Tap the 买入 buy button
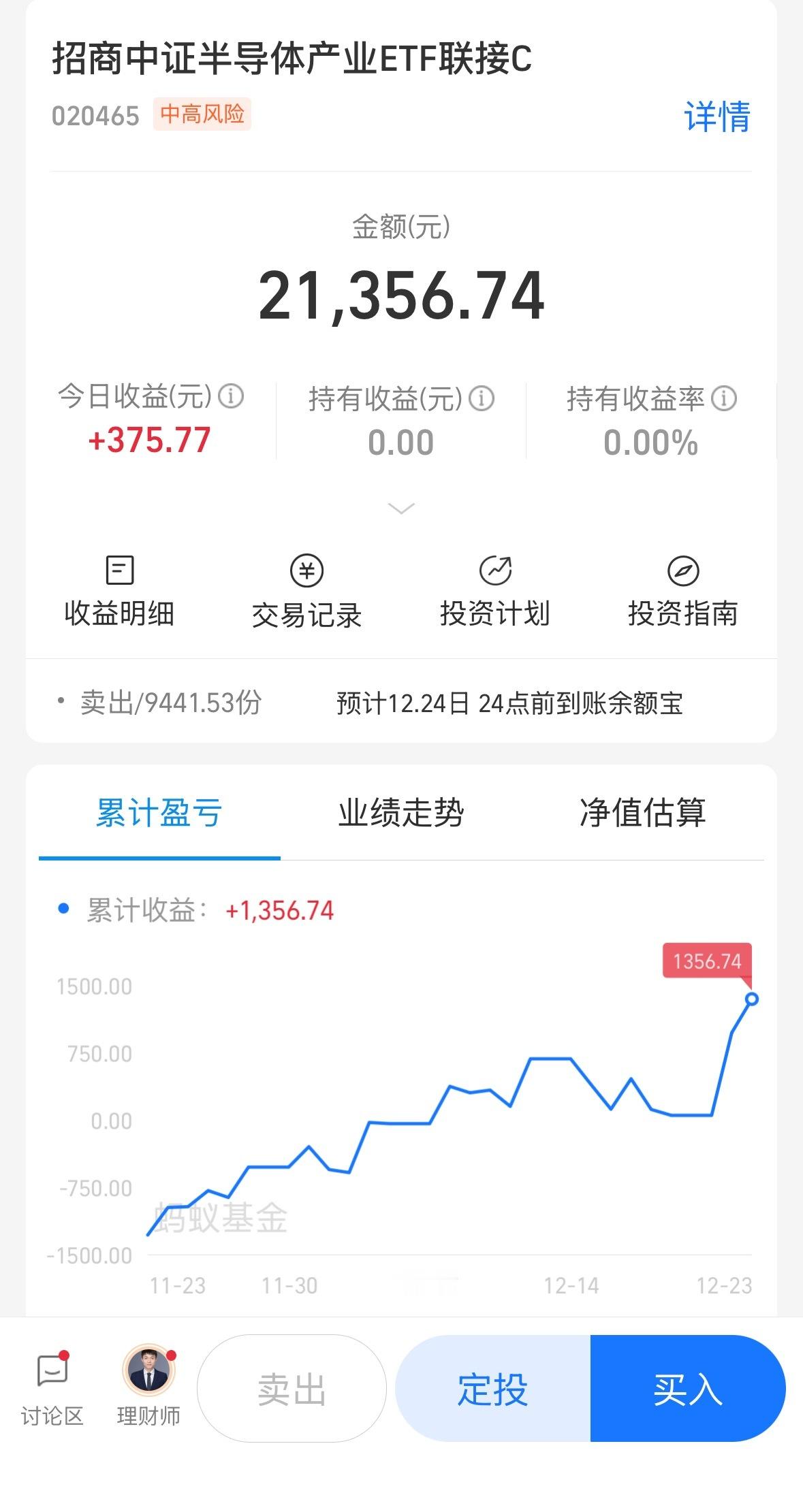The width and height of the screenshot is (803, 1512). tap(688, 1389)
